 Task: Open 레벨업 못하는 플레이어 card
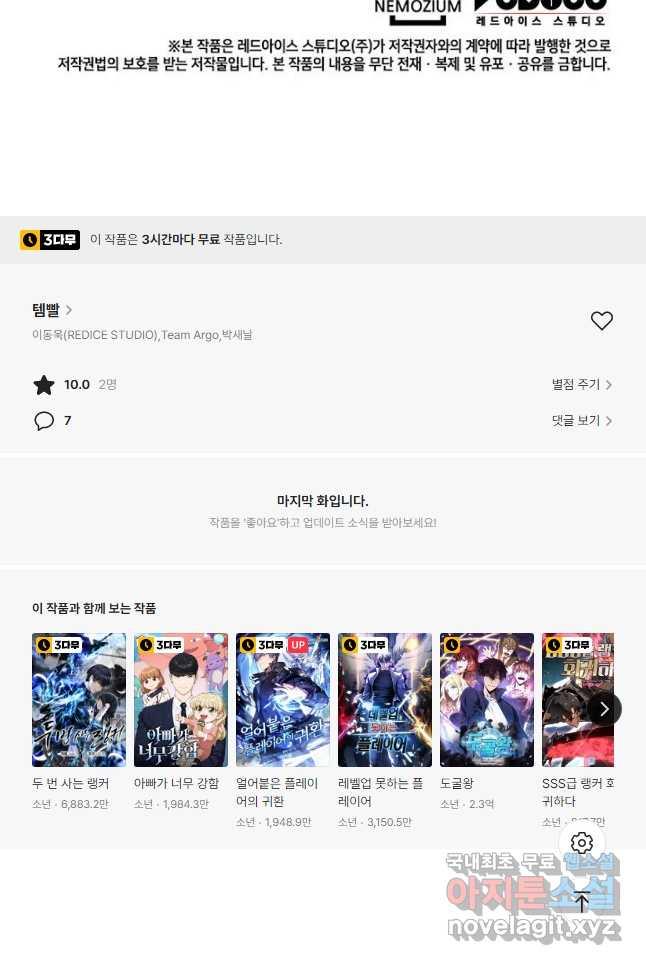pyautogui.click(x=385, y=700)
